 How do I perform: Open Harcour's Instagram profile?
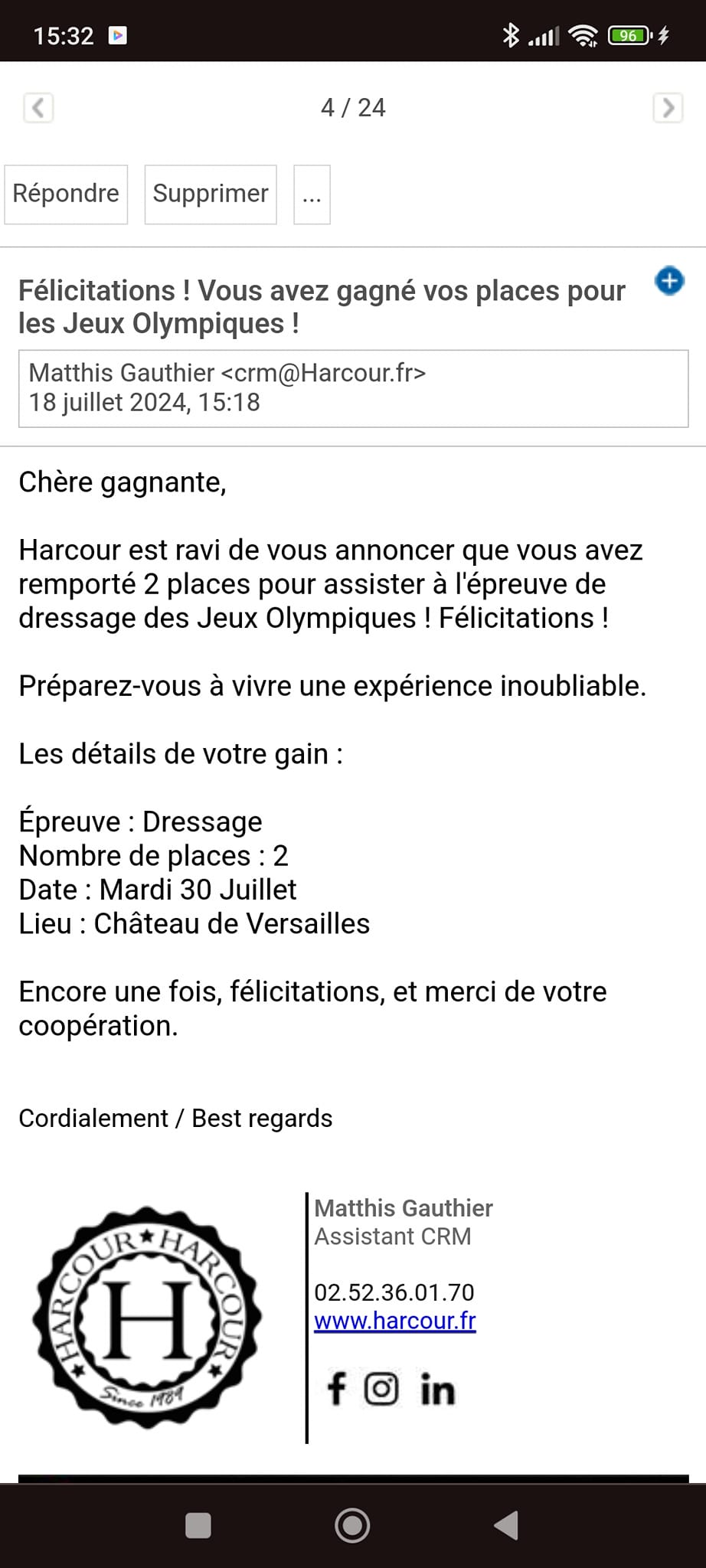click(381, 1388)
